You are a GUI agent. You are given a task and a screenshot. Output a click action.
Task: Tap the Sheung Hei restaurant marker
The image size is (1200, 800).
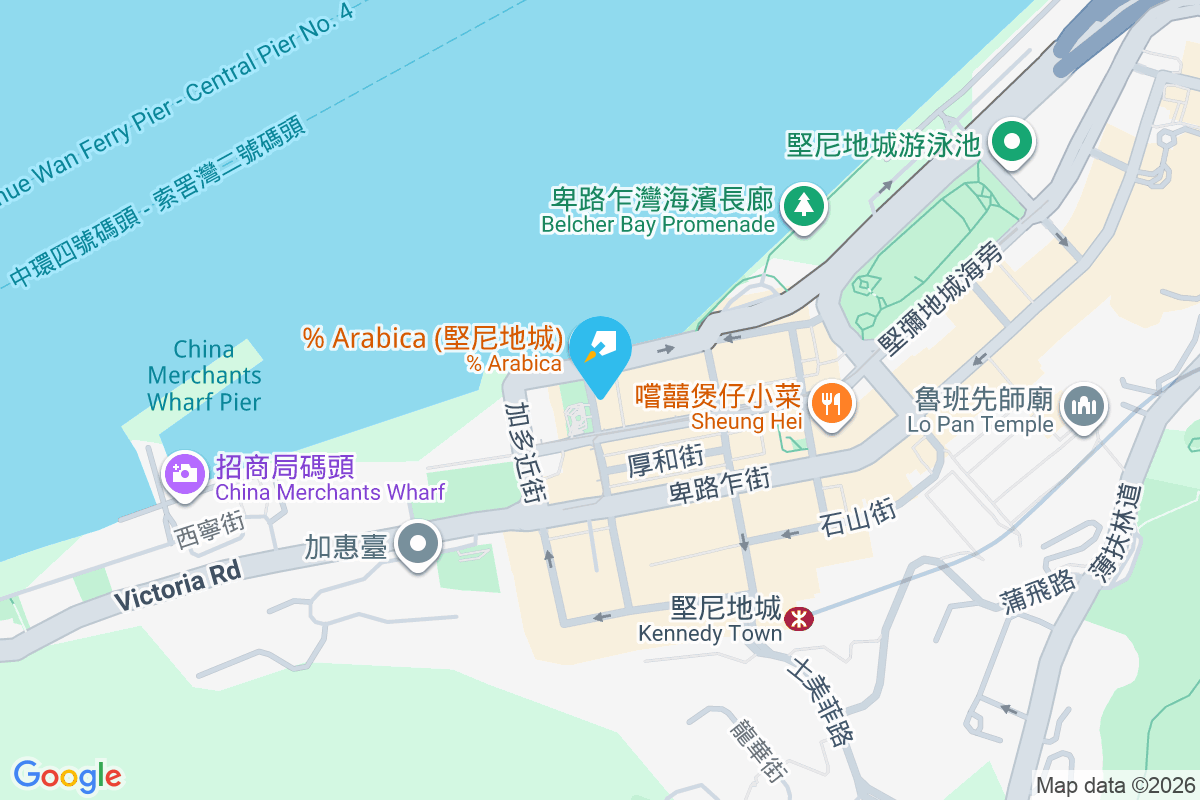830,402
